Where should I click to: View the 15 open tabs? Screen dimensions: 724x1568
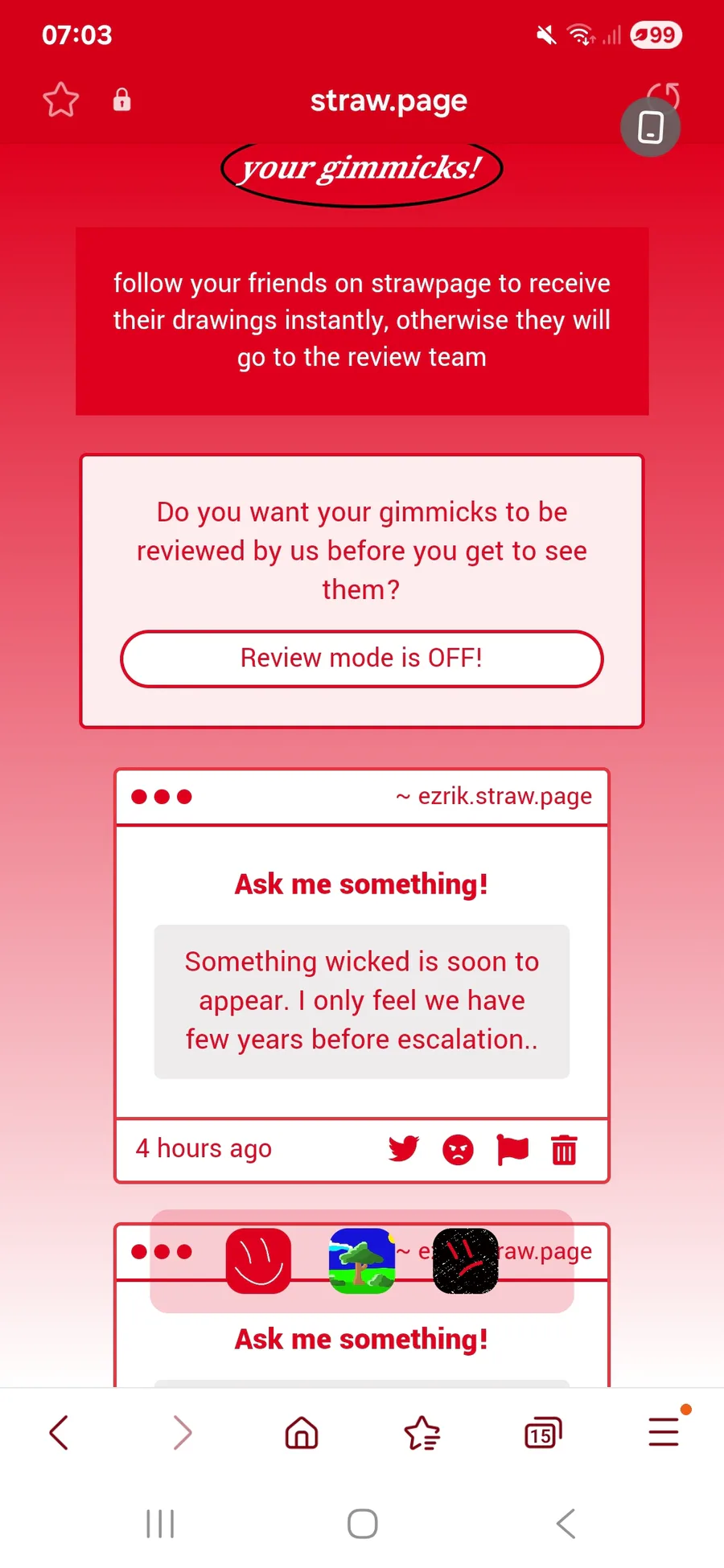[542, 1433]
